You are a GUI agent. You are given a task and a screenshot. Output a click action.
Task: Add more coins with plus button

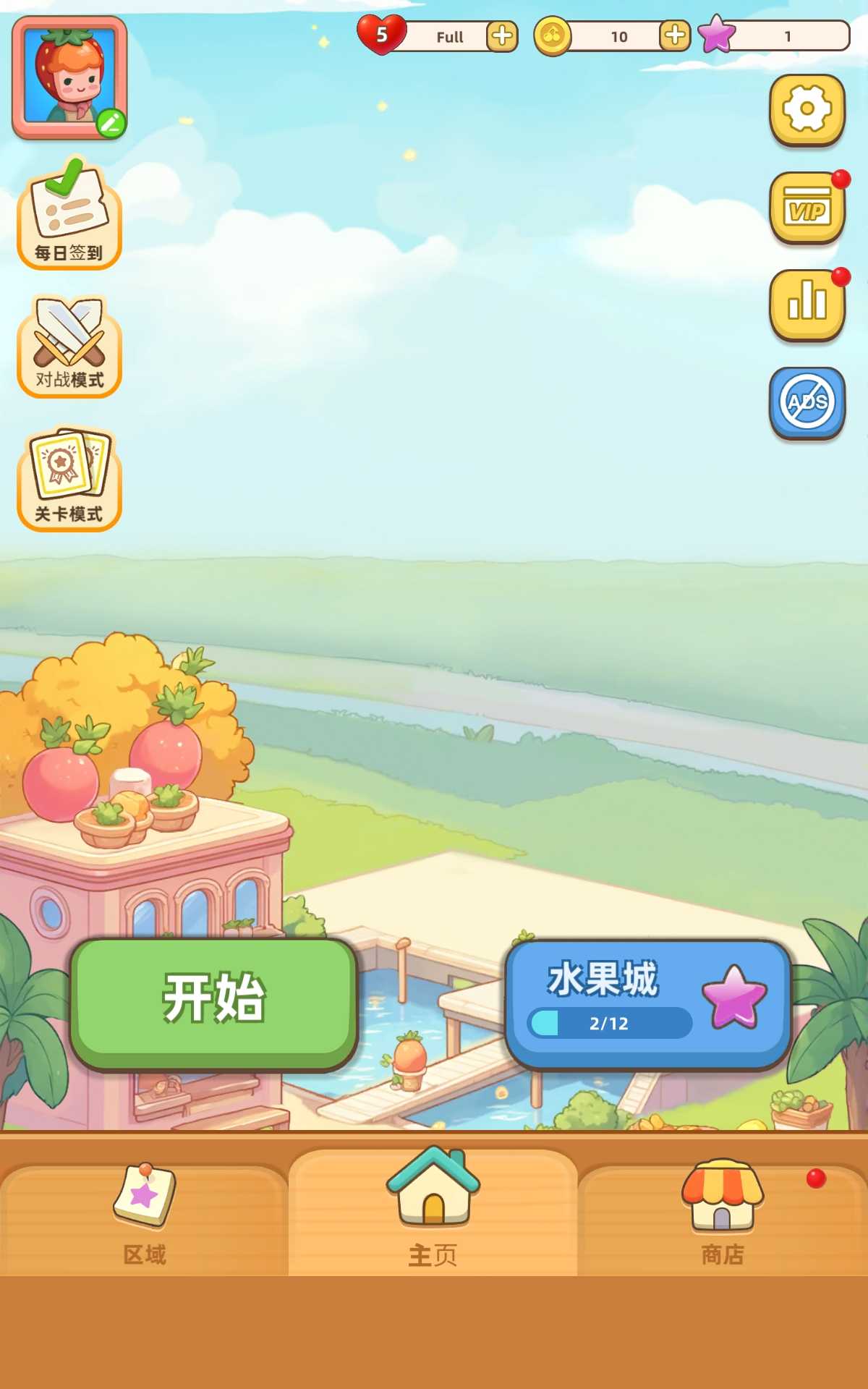674,35
